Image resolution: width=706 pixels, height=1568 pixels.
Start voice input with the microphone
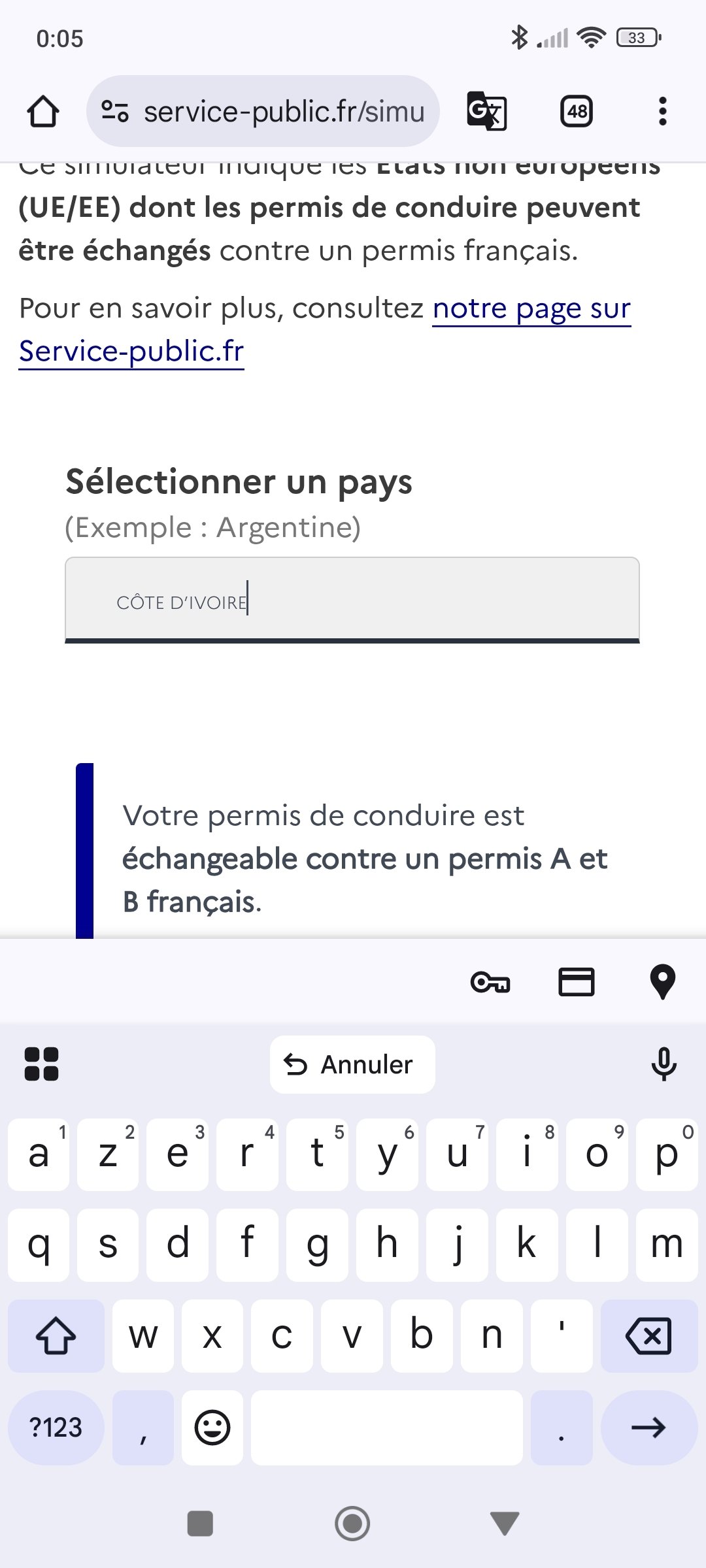[664, 1064]
